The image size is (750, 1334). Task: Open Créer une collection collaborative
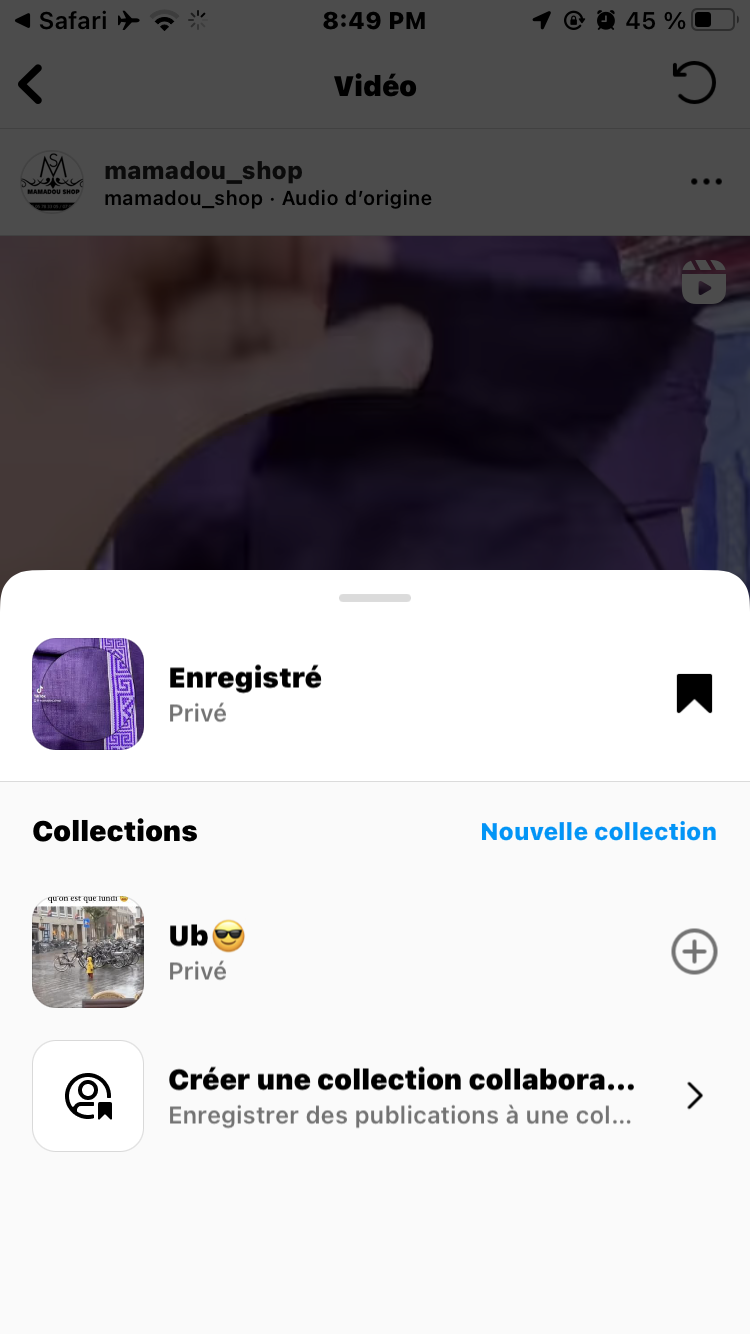pyautogui.click(x=400, y=1096)
